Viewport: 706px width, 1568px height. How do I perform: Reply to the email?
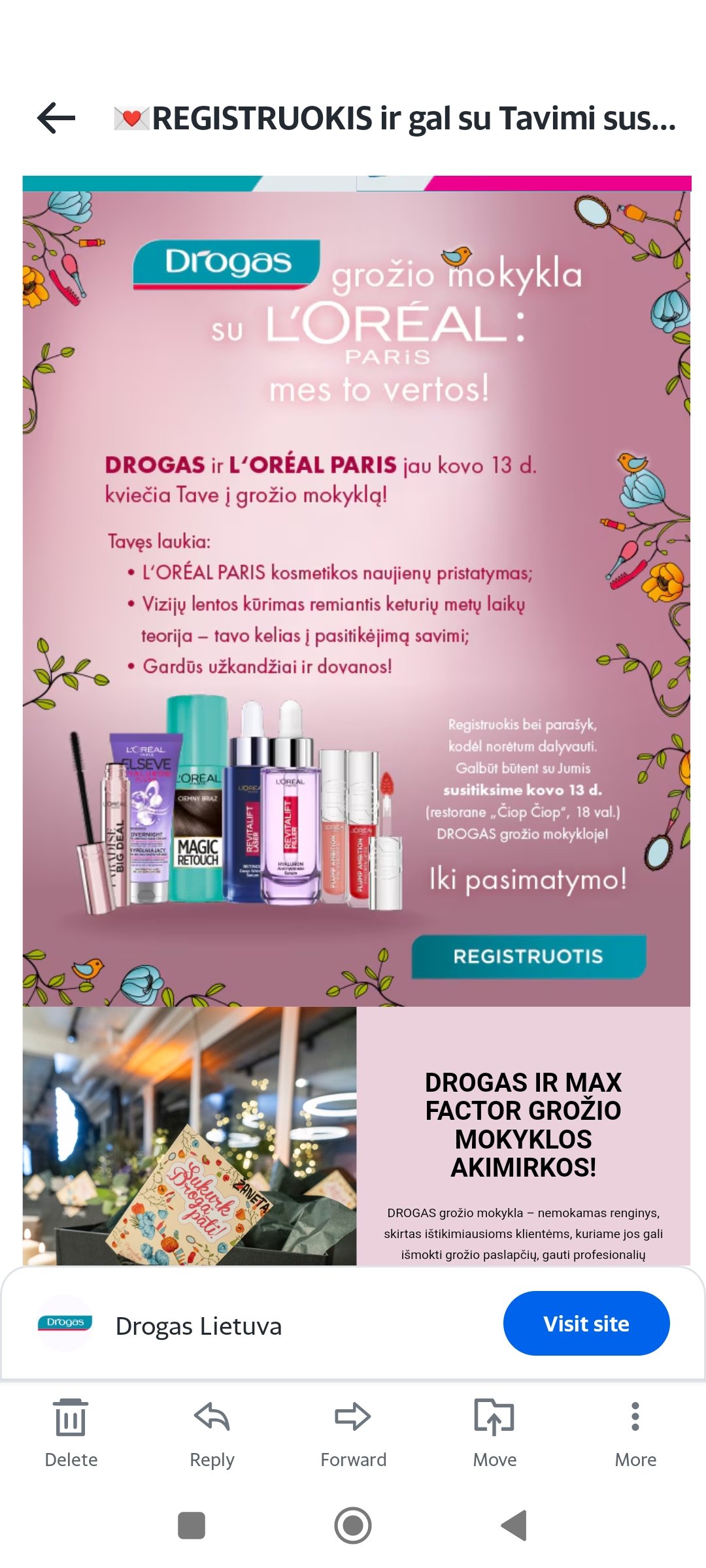(212, 1434)
